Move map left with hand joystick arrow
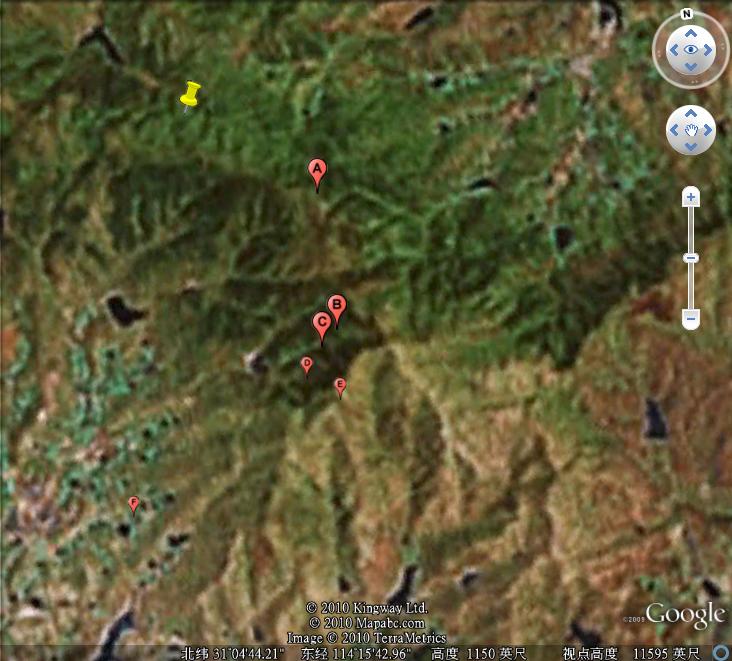 point(675,131)
